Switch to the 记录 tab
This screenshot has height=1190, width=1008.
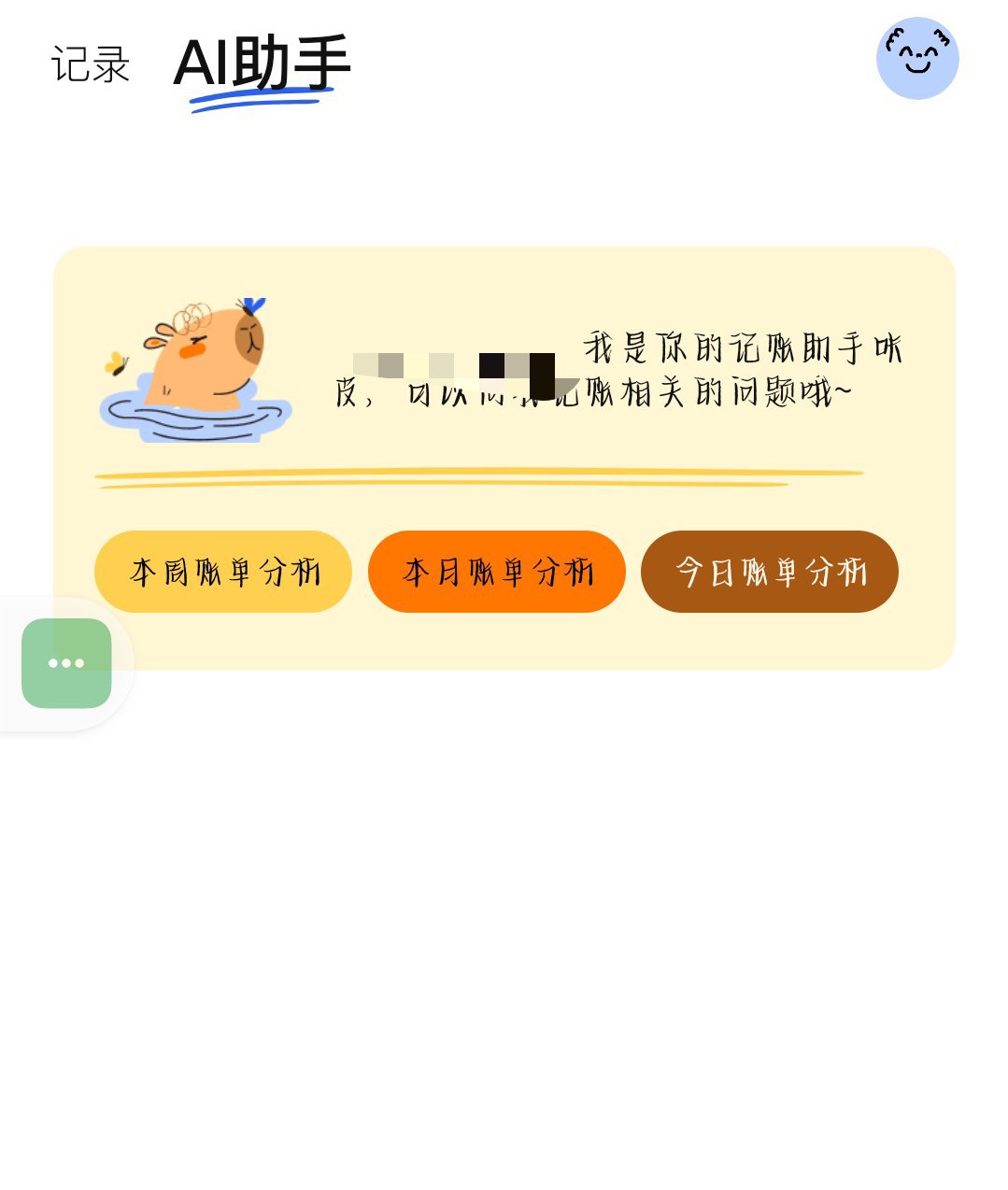click(x=90, y=64)
